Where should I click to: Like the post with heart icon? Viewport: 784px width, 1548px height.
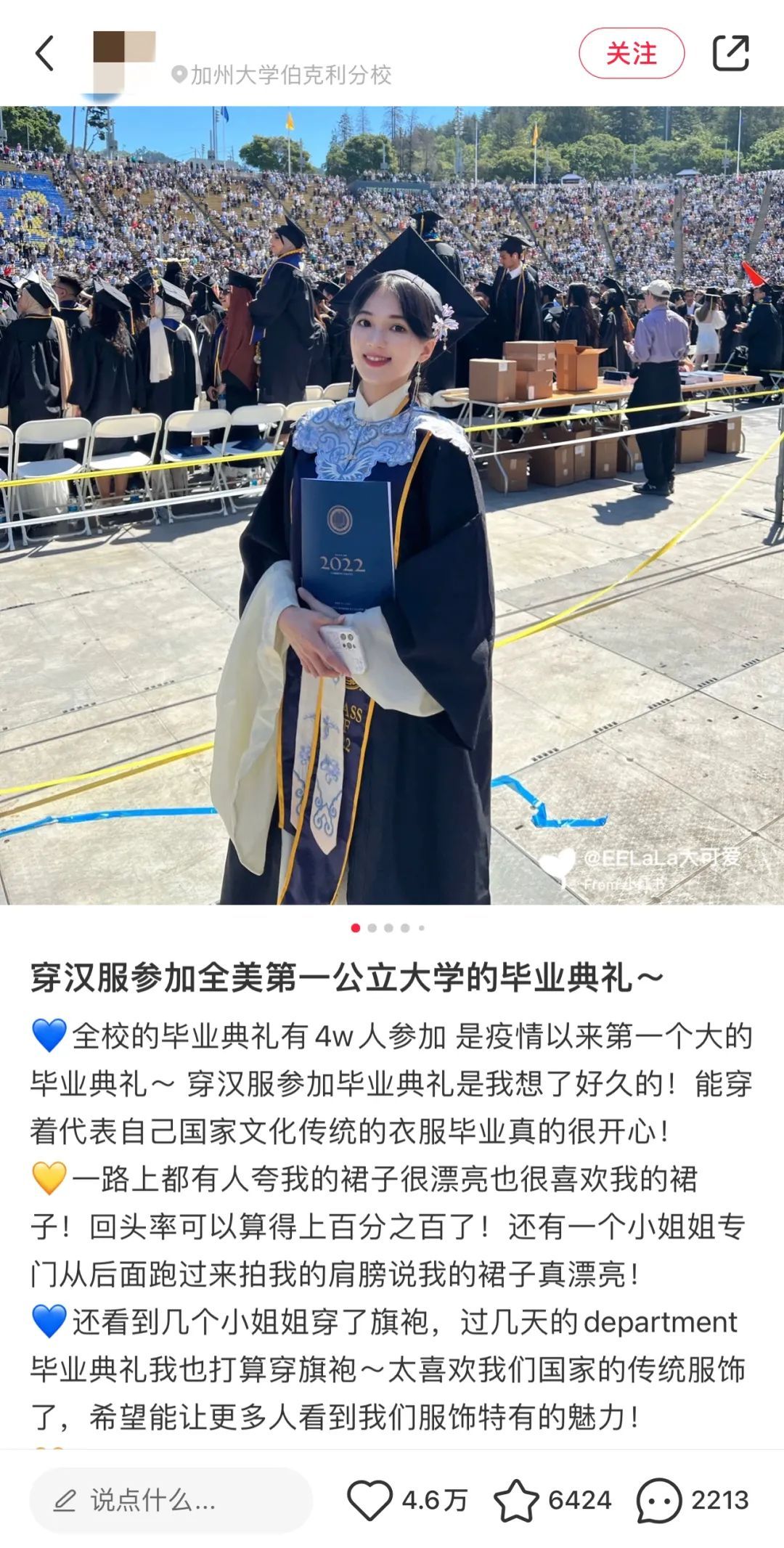[x=369, y=1500]
